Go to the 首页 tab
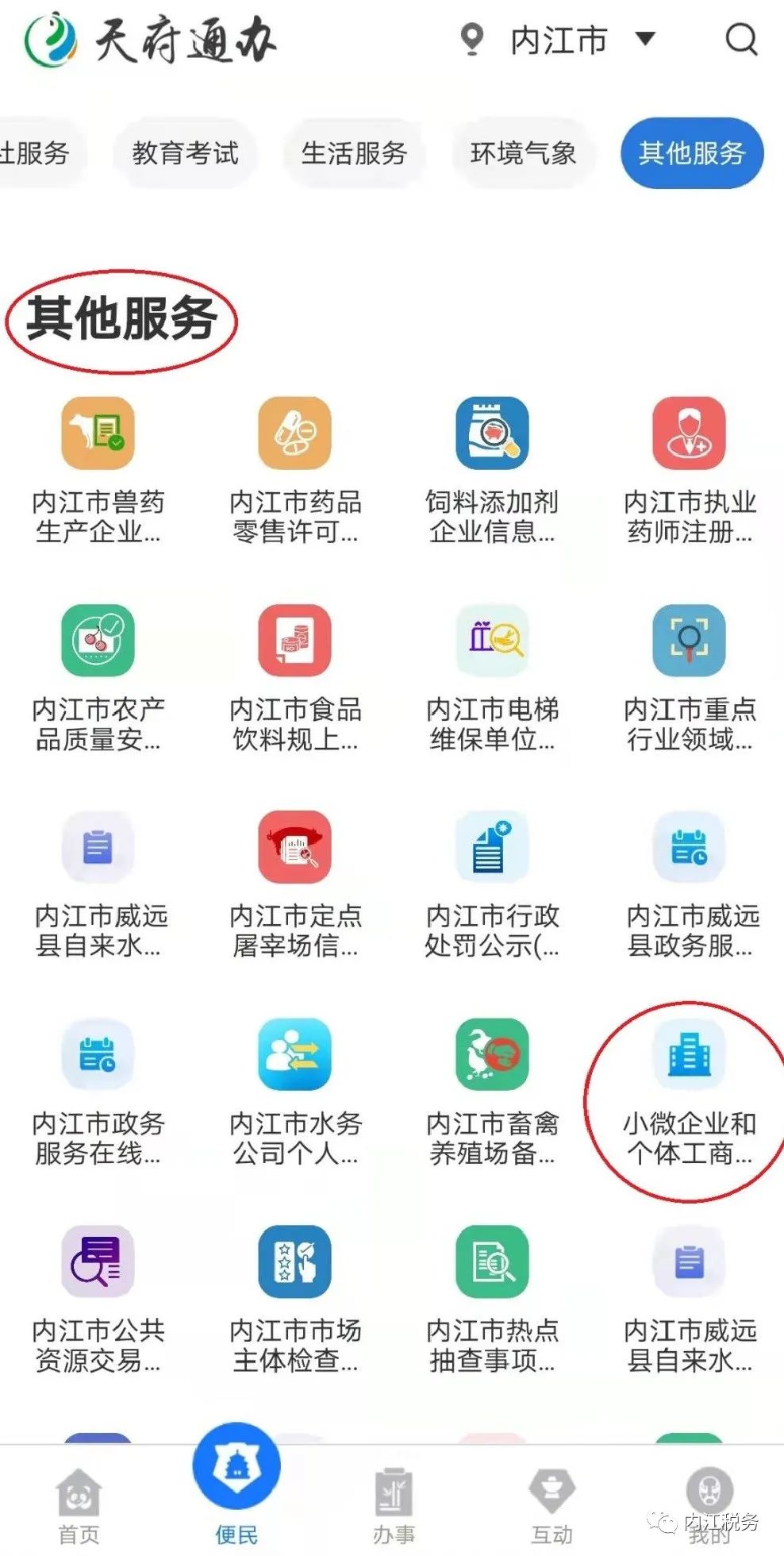 (79, 1506)
